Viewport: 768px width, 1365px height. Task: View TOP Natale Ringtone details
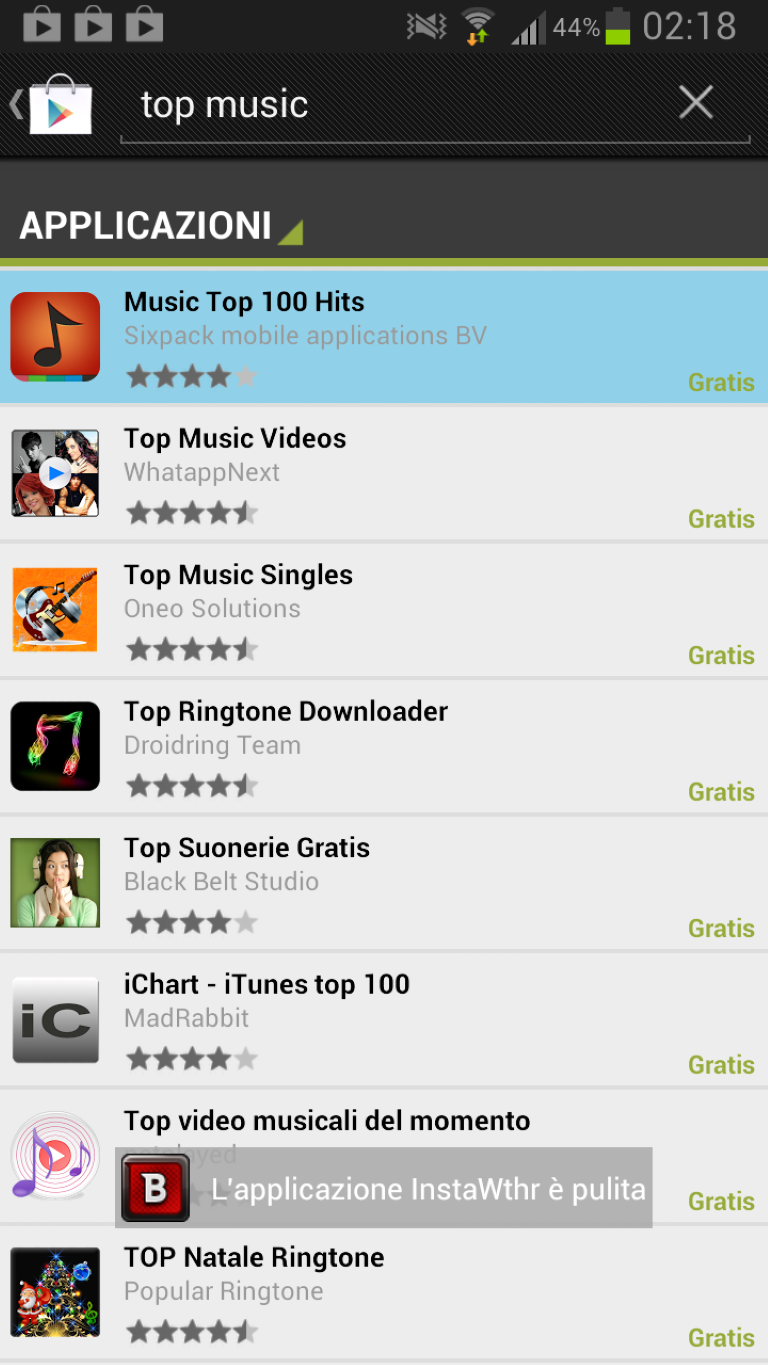pos(384,1293)
